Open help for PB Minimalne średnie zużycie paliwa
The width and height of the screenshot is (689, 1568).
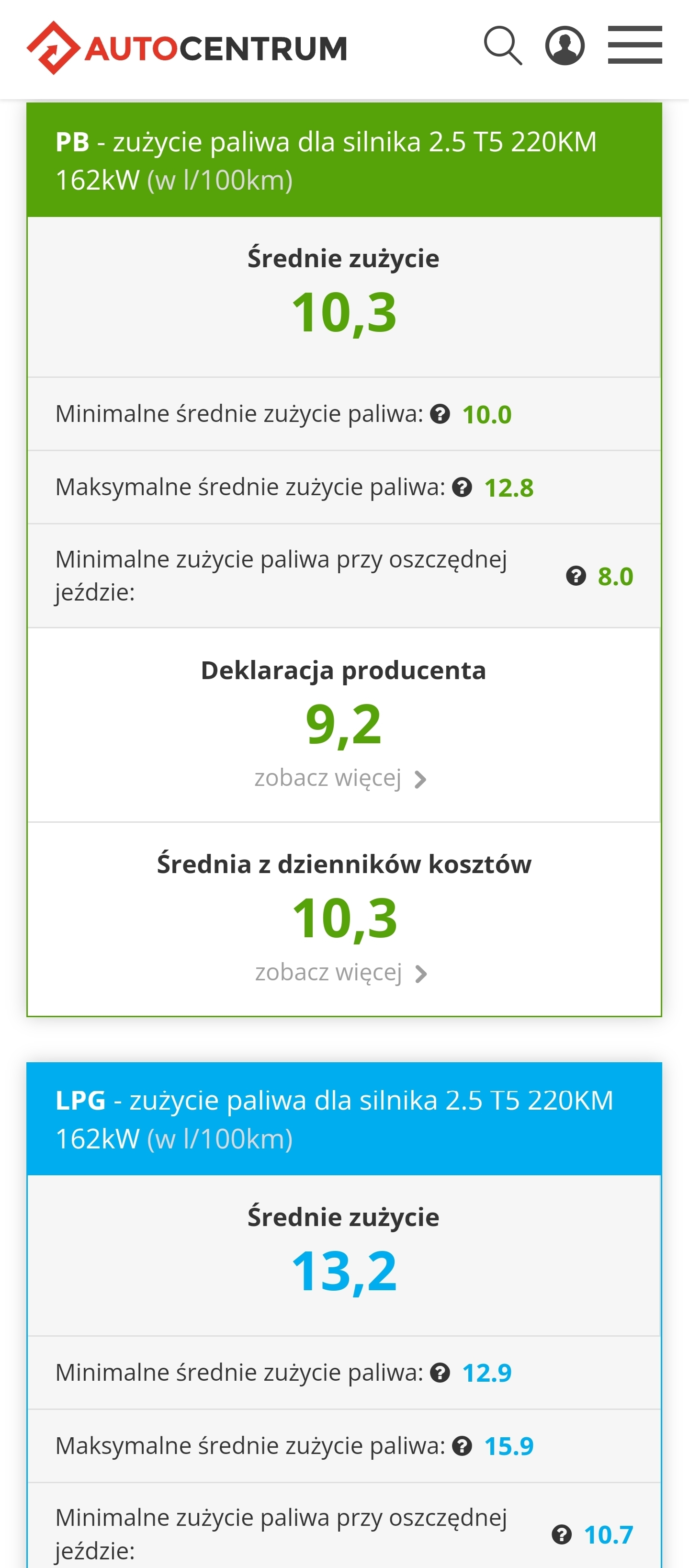coord(440,415)
